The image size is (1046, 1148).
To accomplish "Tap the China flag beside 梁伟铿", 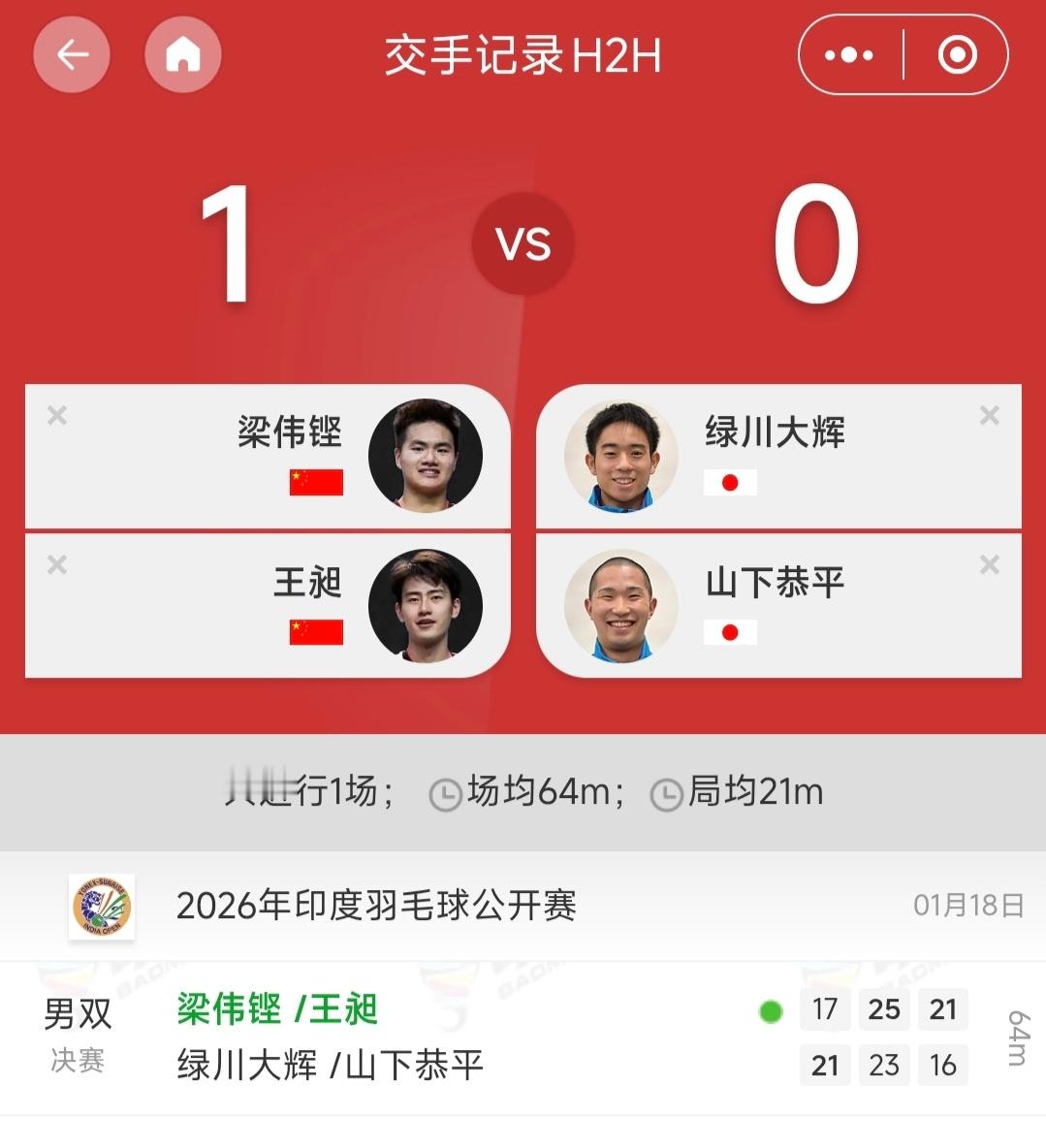I will 315,484.
